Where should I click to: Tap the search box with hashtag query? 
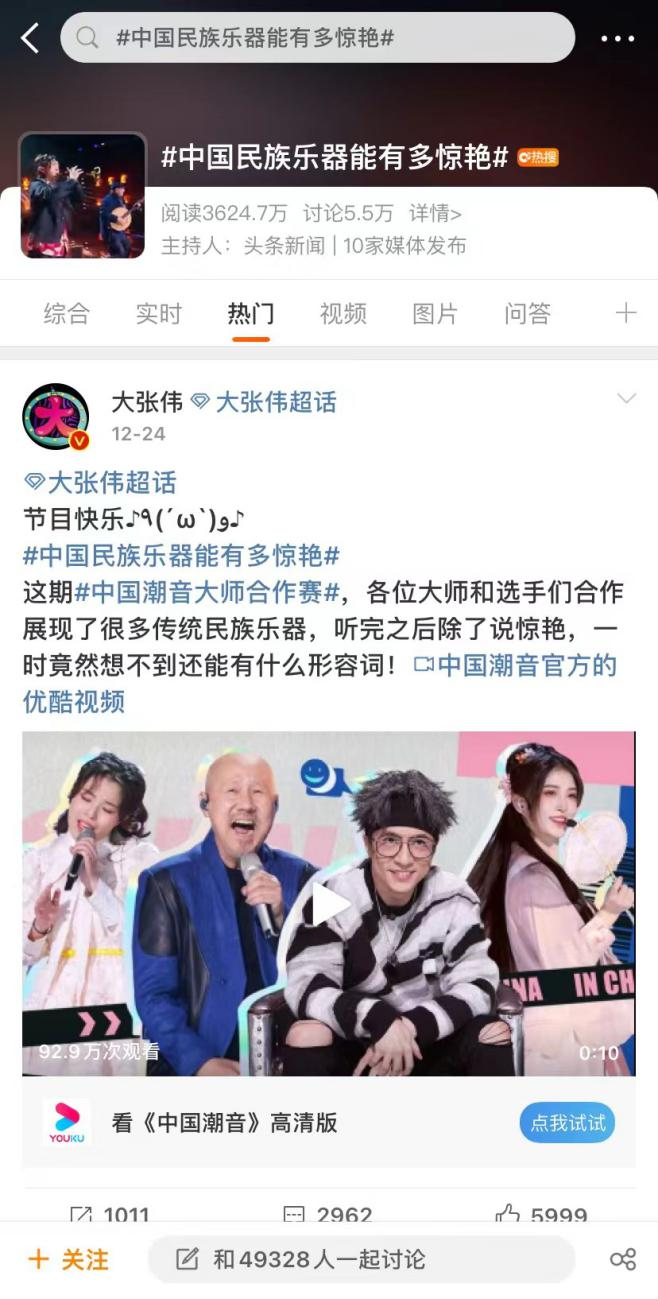(317, 39)
